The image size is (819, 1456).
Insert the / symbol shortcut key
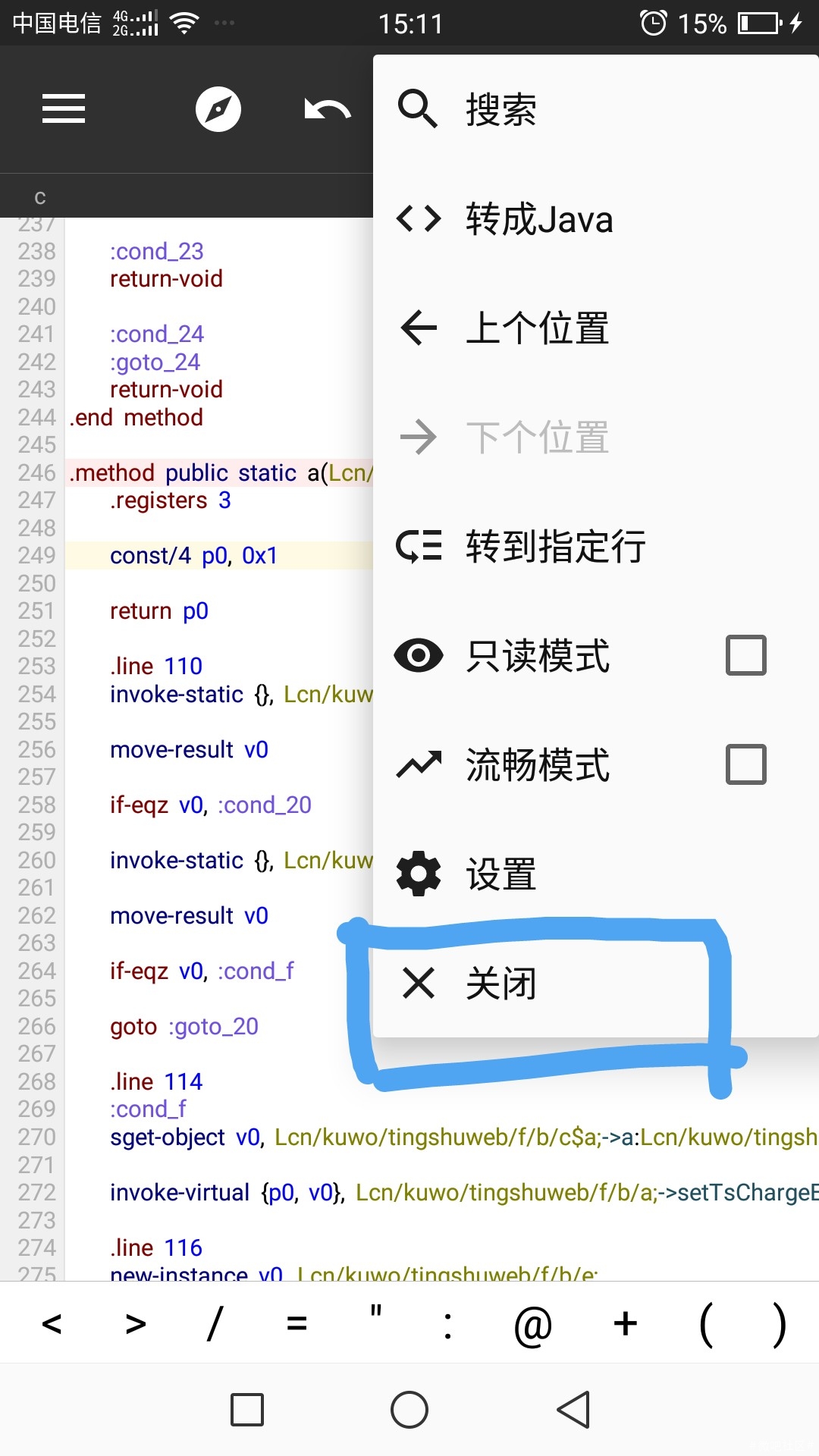pyautogui.click(x=215, y=1324)
